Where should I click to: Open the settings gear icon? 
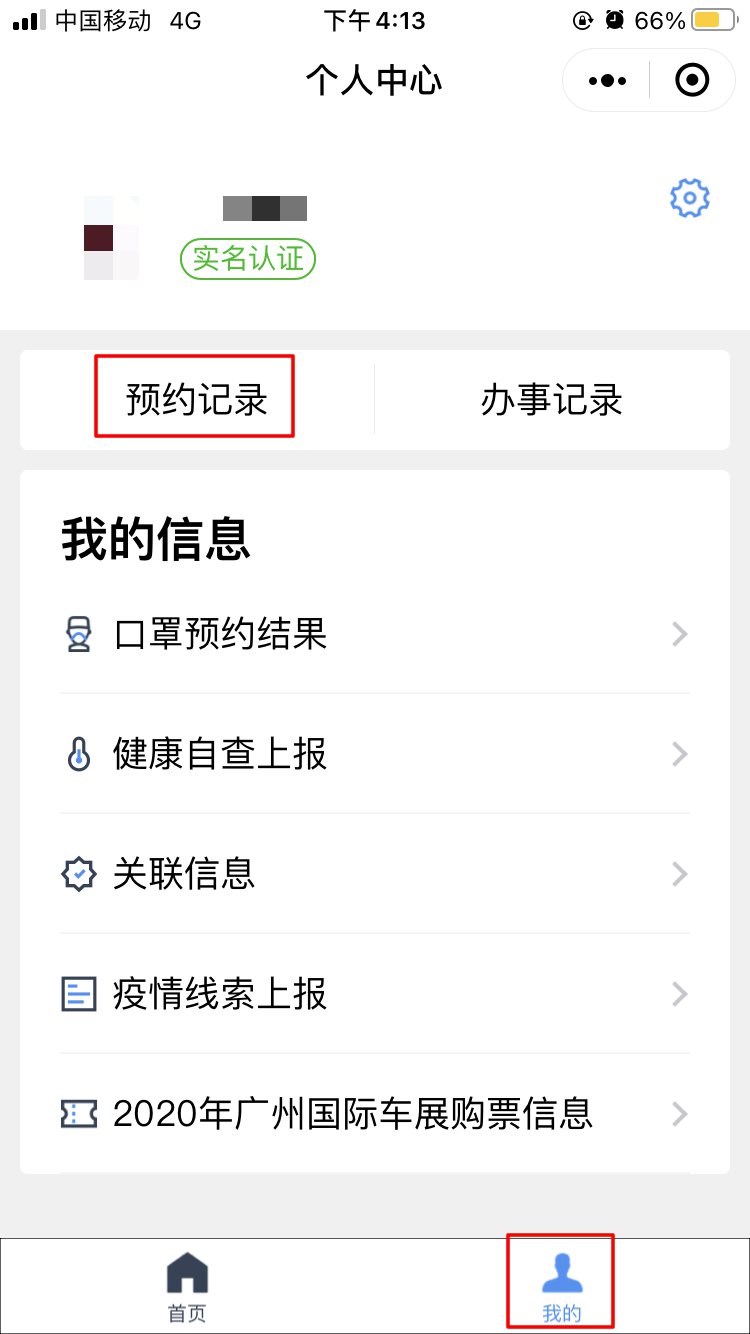689,198
